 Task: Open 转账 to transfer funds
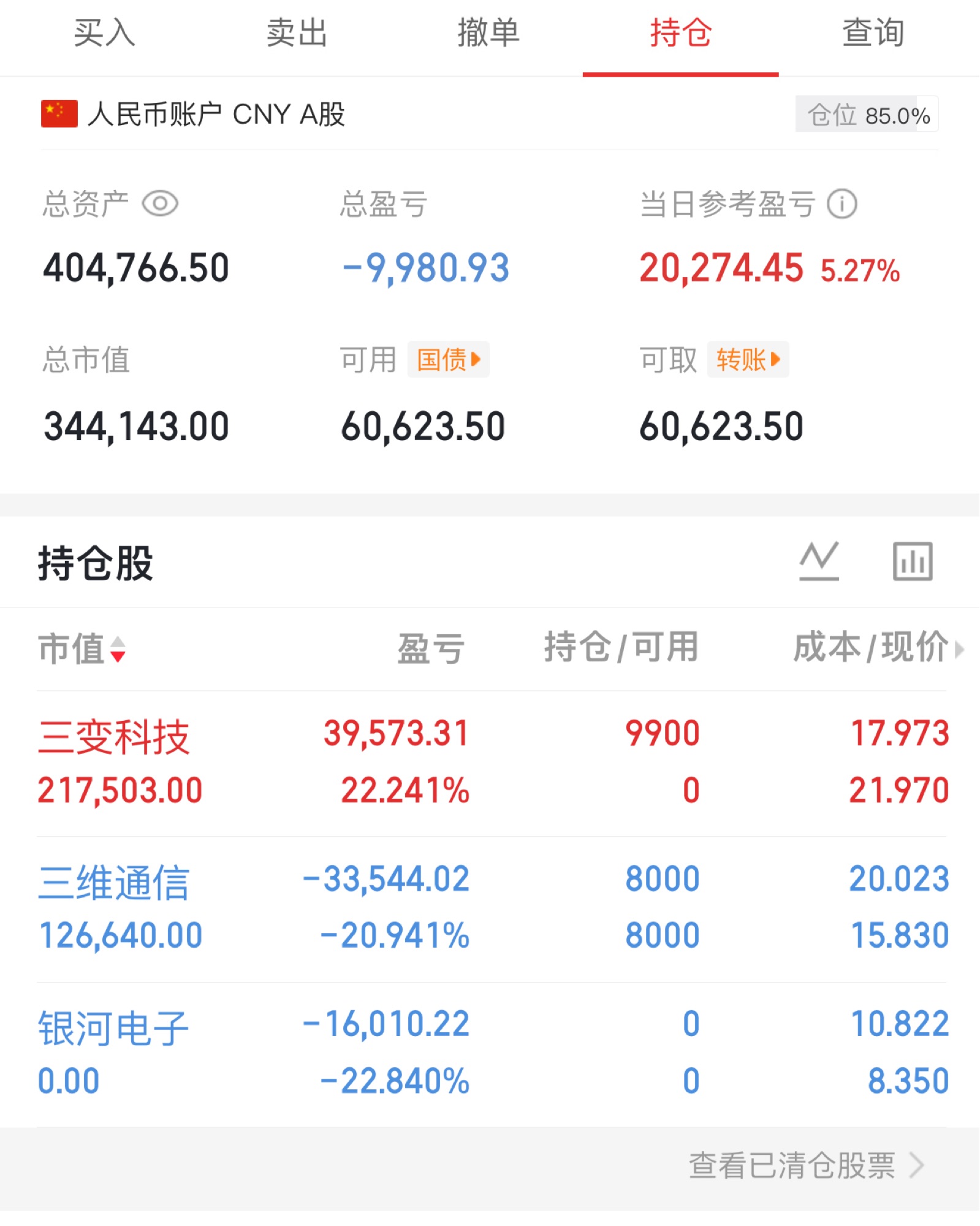[748, 359]
